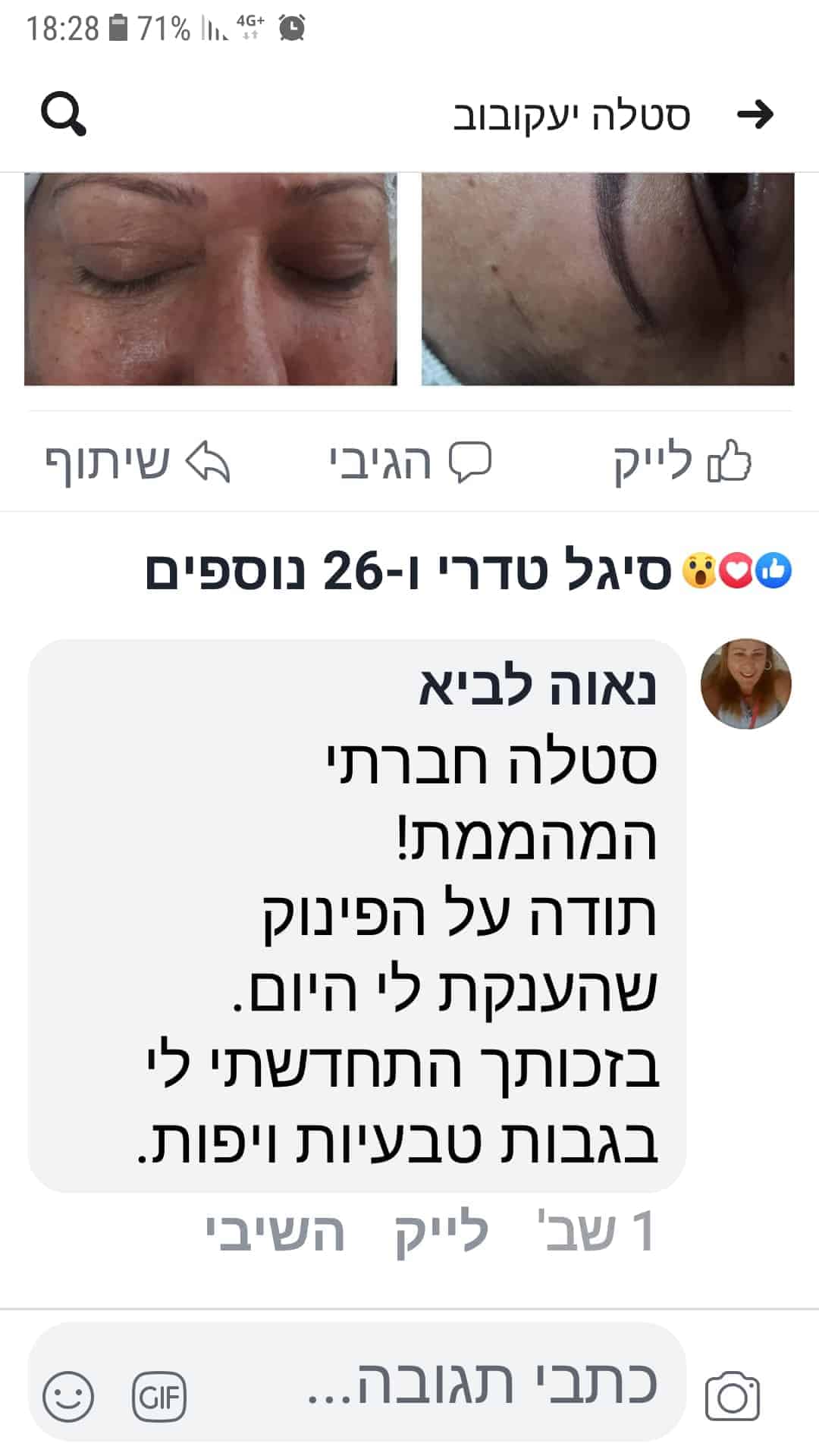
Task: Like נאוה לביא's comment
Action: (442, 1232)
